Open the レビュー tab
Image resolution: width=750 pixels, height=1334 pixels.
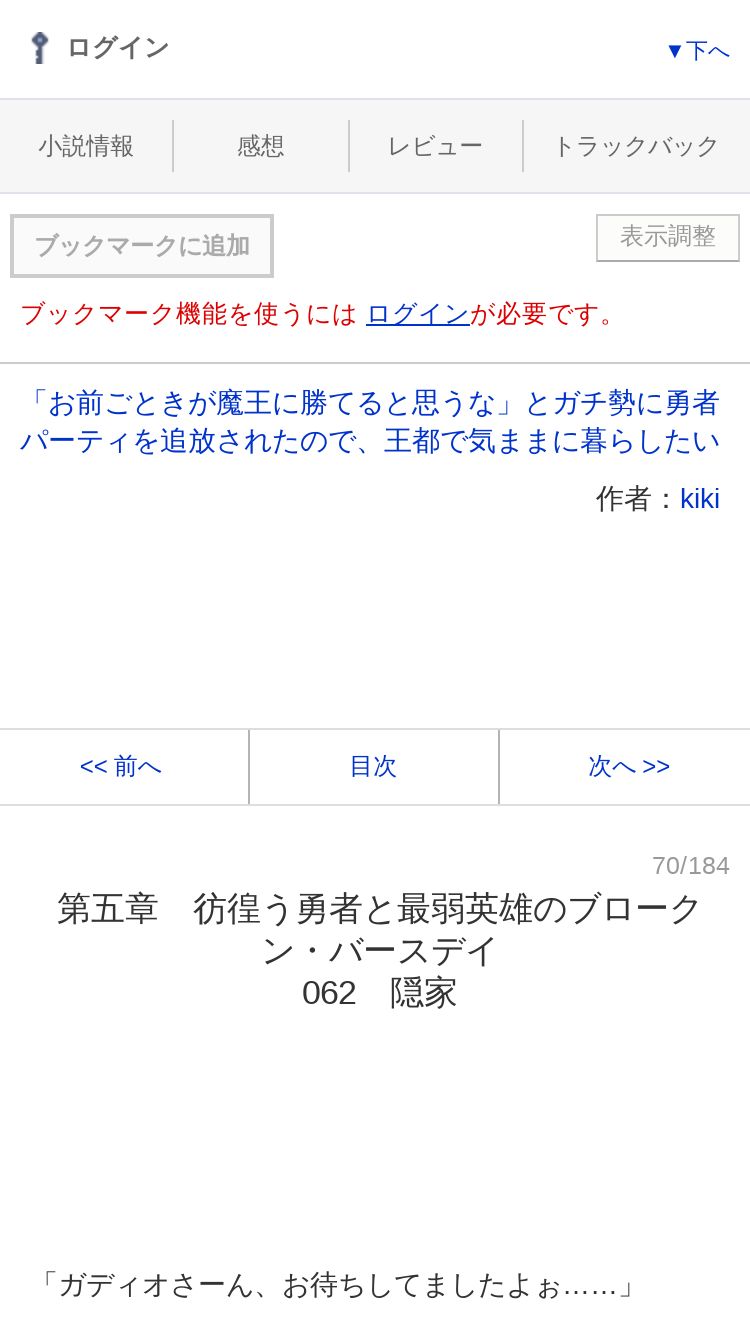point(435,146)
